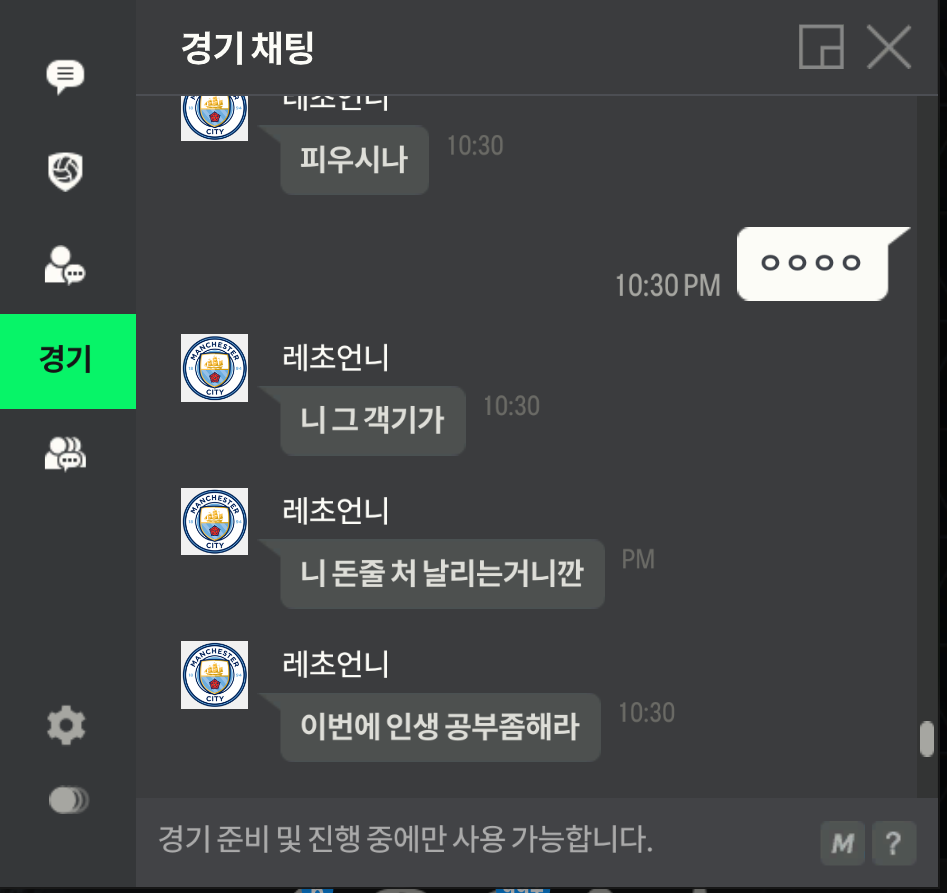Image resolution: width=947 pixels, height=893 pixels.
Task: Pop out the chat window
Action: [x=821, y=47]
